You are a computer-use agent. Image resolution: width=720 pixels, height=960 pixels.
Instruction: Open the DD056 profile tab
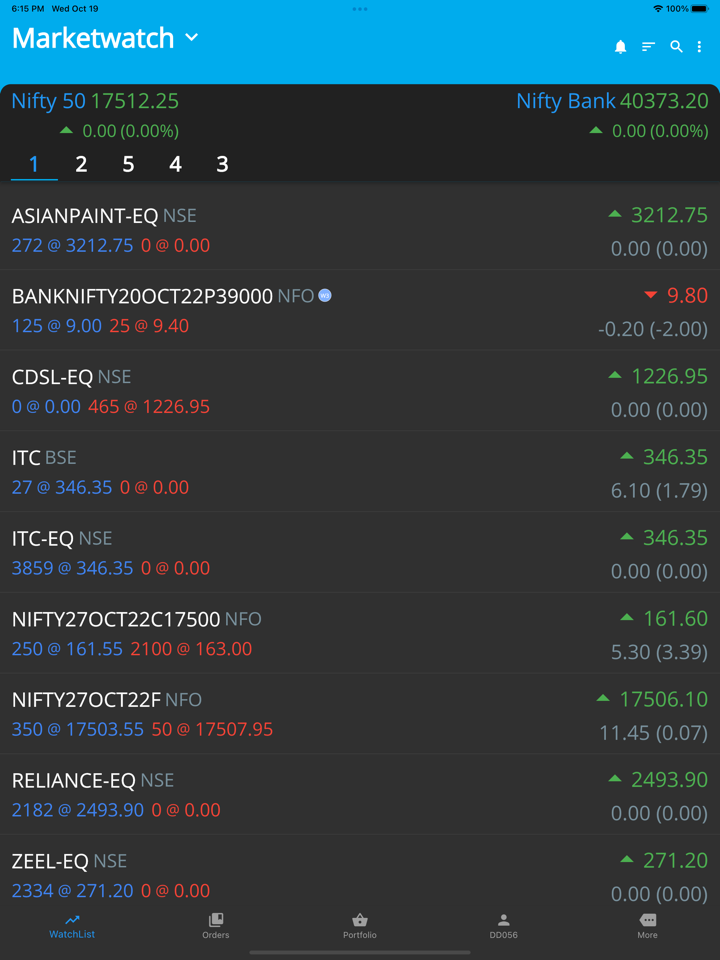[x=503, y=926]
